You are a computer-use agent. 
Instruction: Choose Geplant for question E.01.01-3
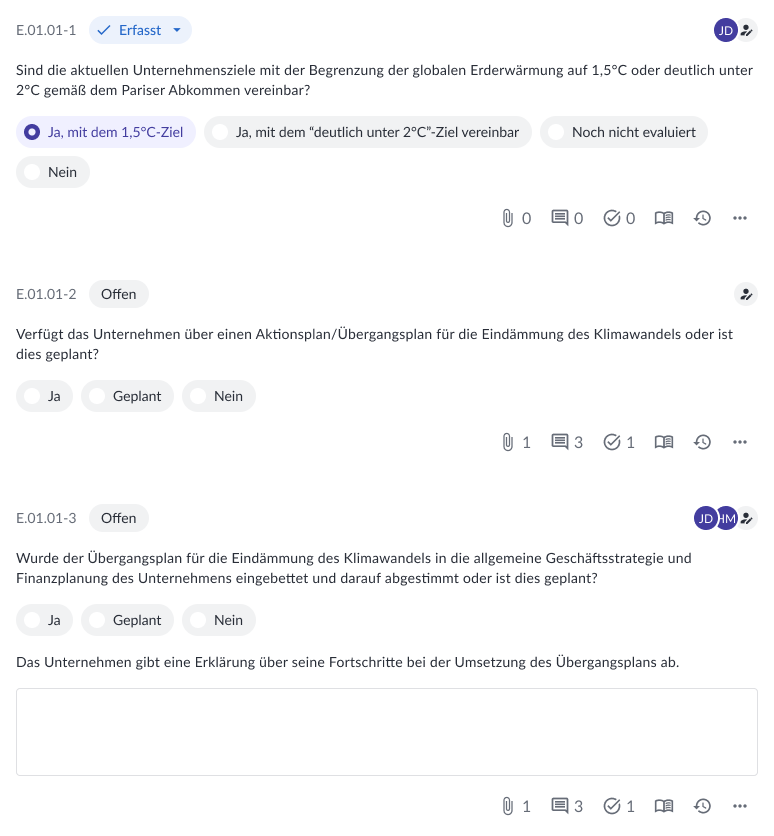(x=127, y=620)
